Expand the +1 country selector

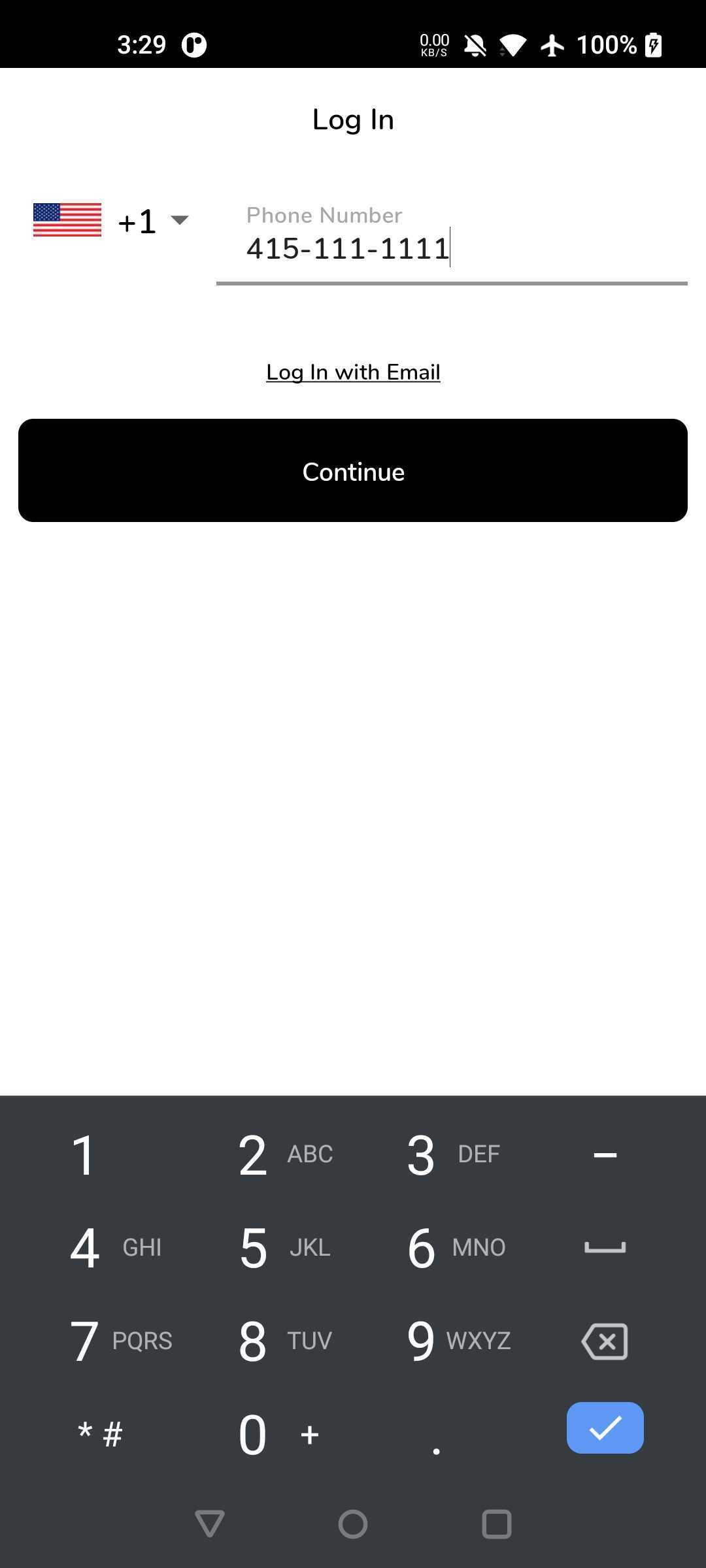pos(137,221)
